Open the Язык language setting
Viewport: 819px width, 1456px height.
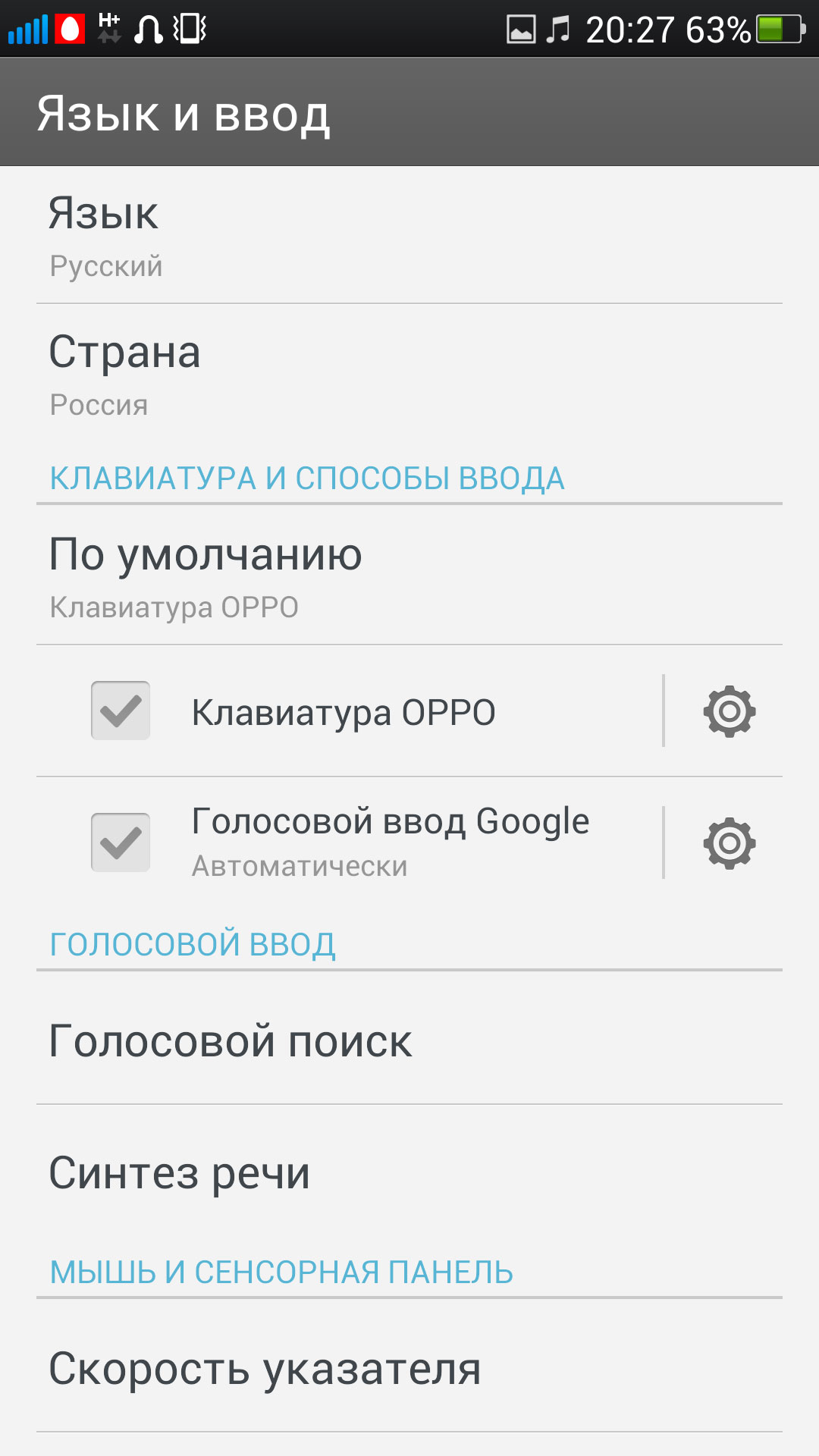pos(409,235)
